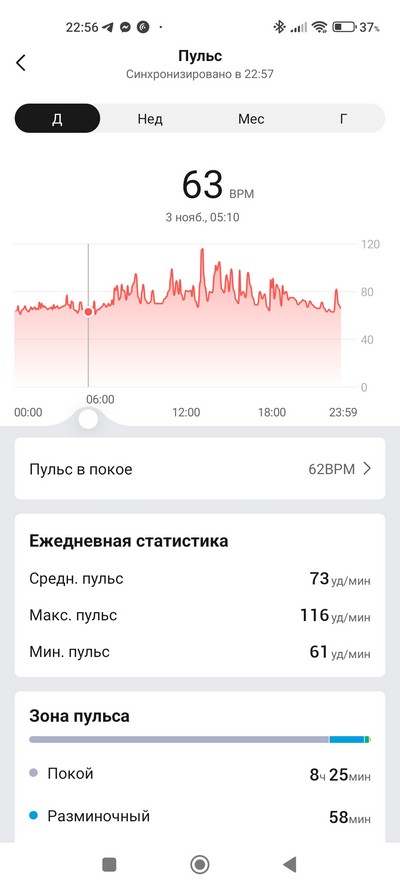Tap the white slider handle under the chart
Screen dimensions: 400x889
(x=88, y=420)
